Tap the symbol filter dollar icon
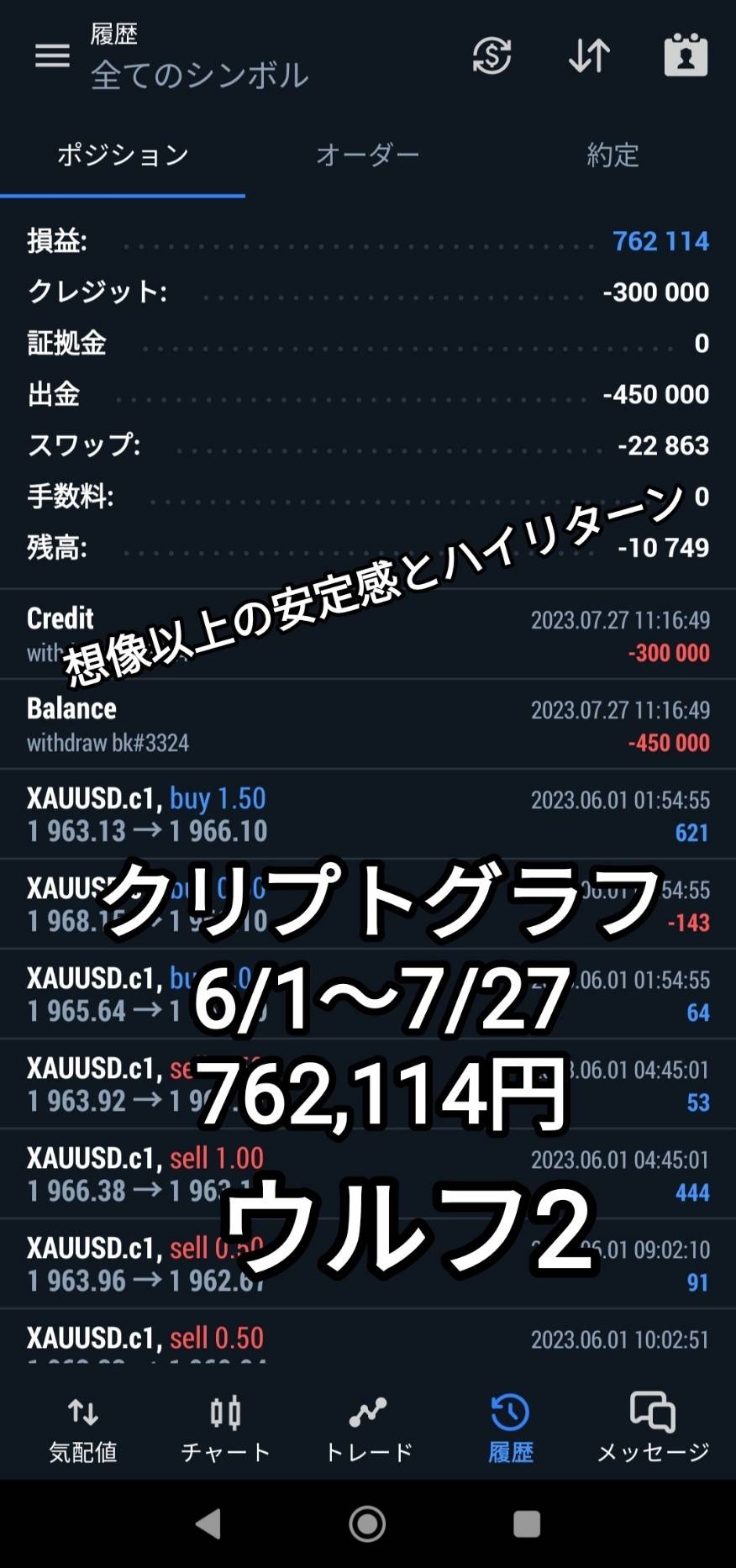Image resolution: width=736 pixels, height=1568 pixels. (x=492, y=56)
